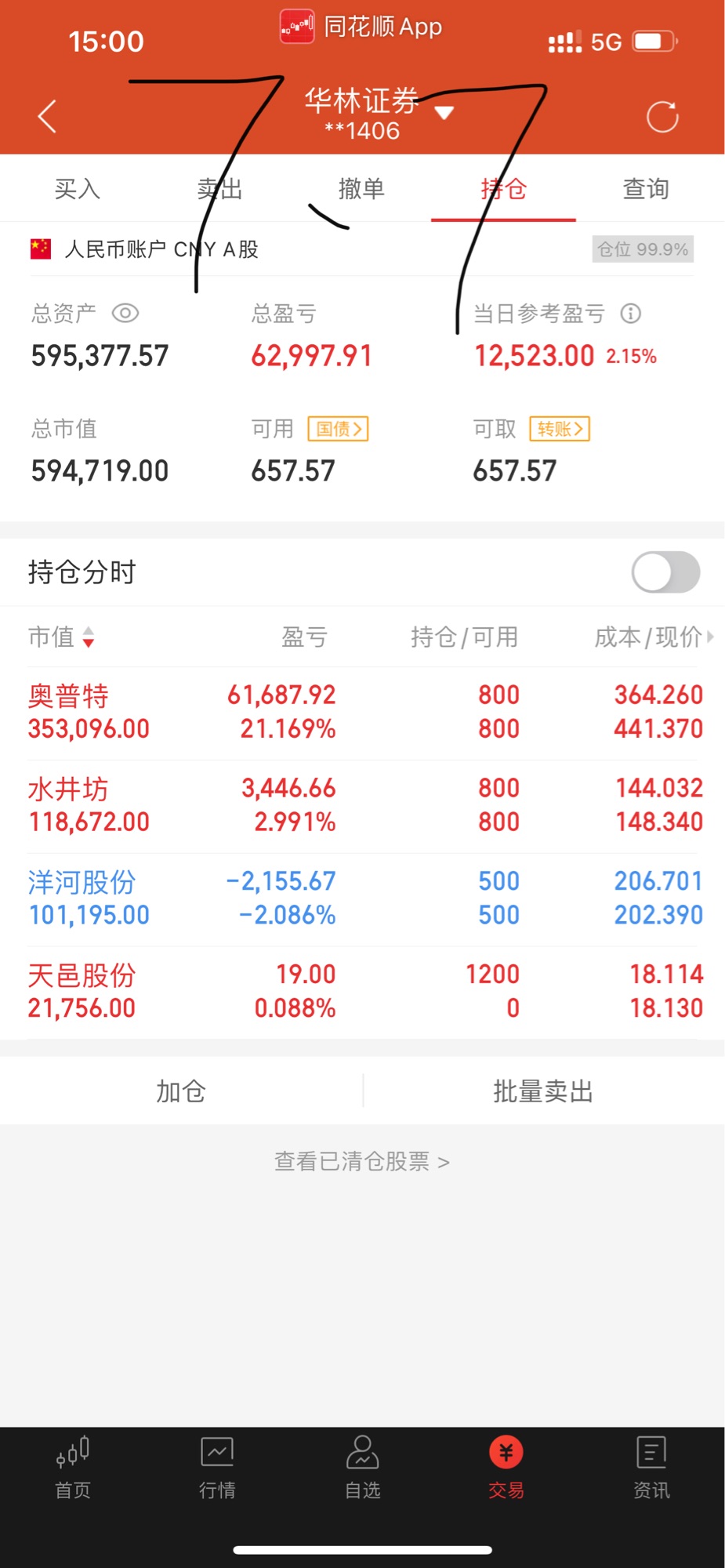
Task: Refresh the account data
Action: (x=662, y=117)
